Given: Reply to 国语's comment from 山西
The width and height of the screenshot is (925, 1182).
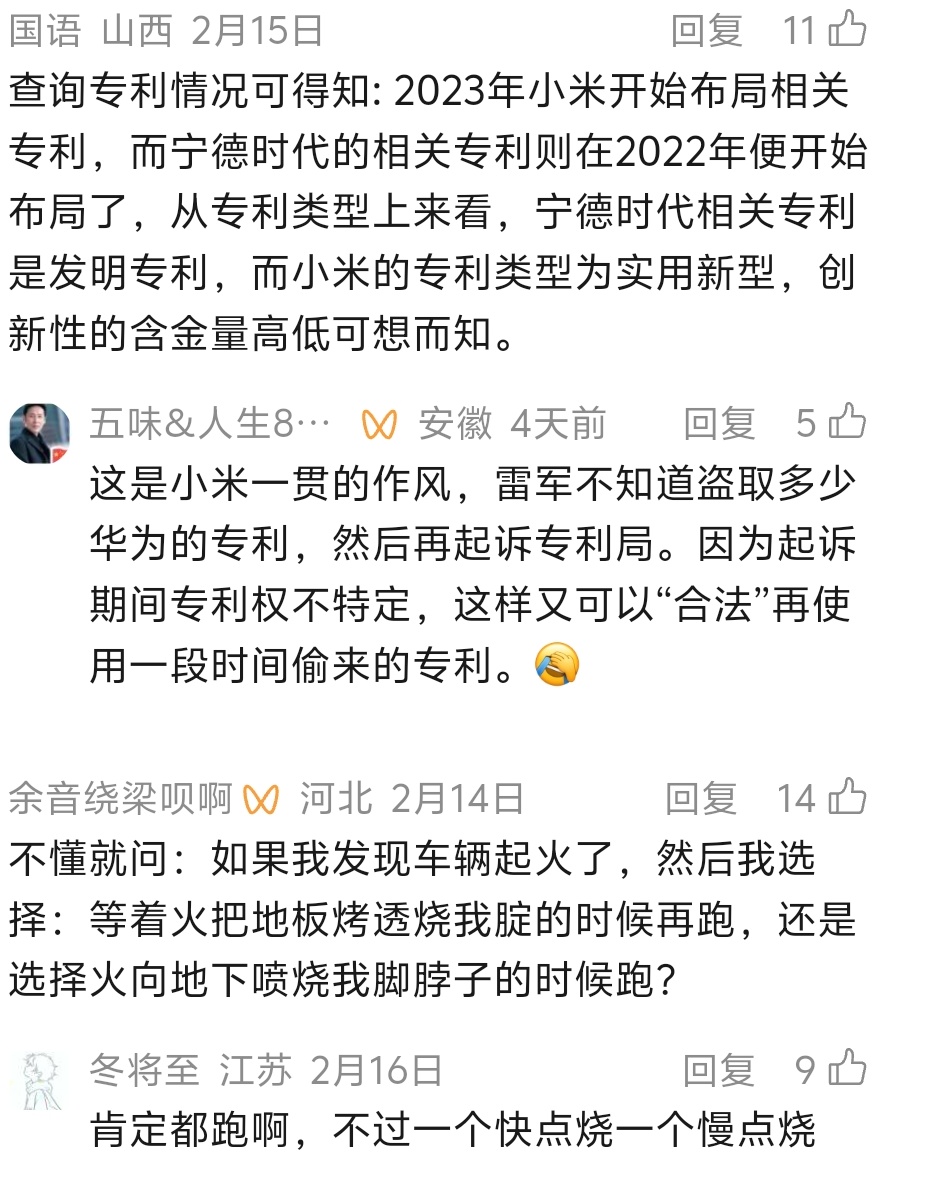Looking at the screenshot, I should tap(706, 30).
